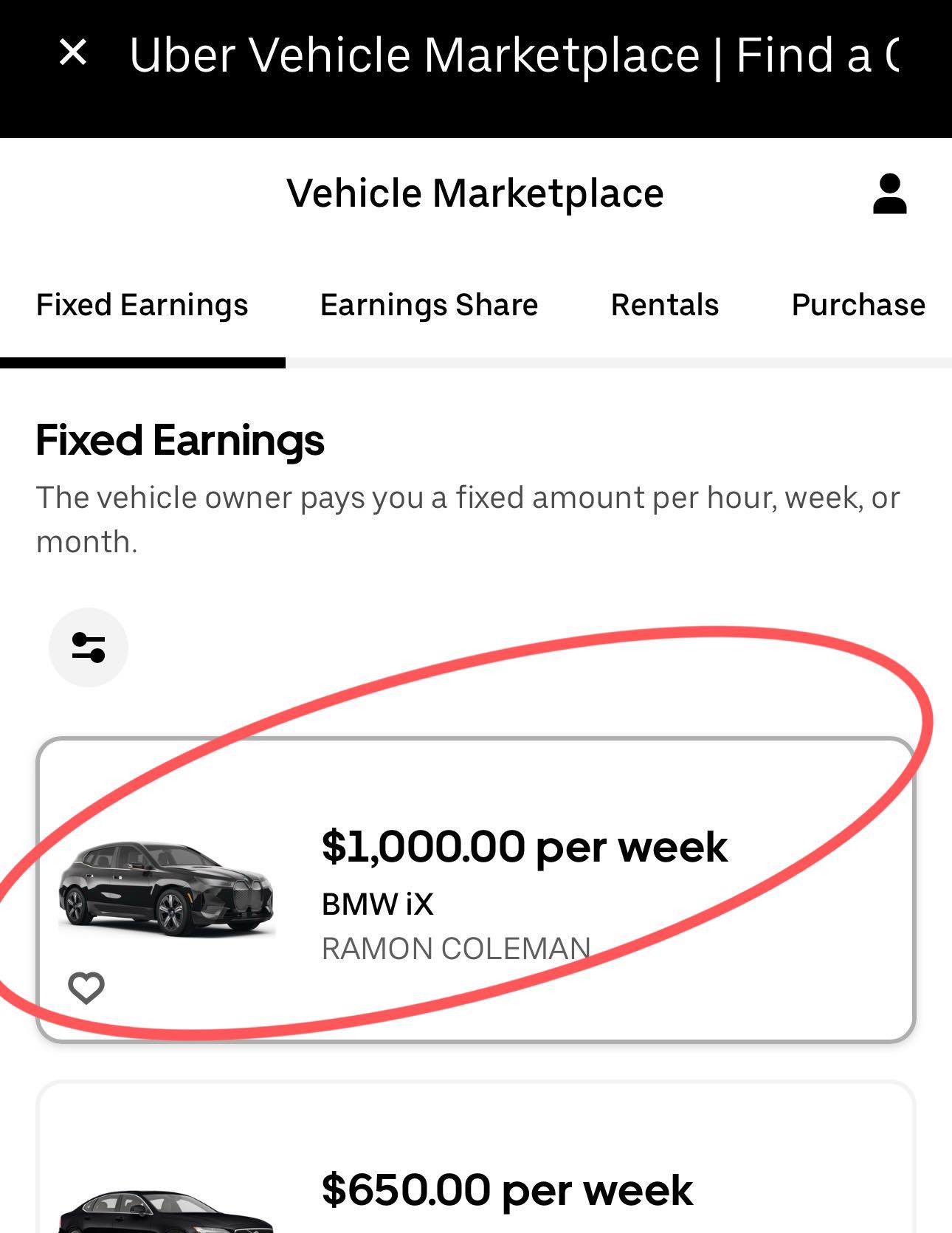Favorite the BMW iX listing with the heart
This screenshot has width=952, height=1233.
pyautogui.click(x=86, y=988)
